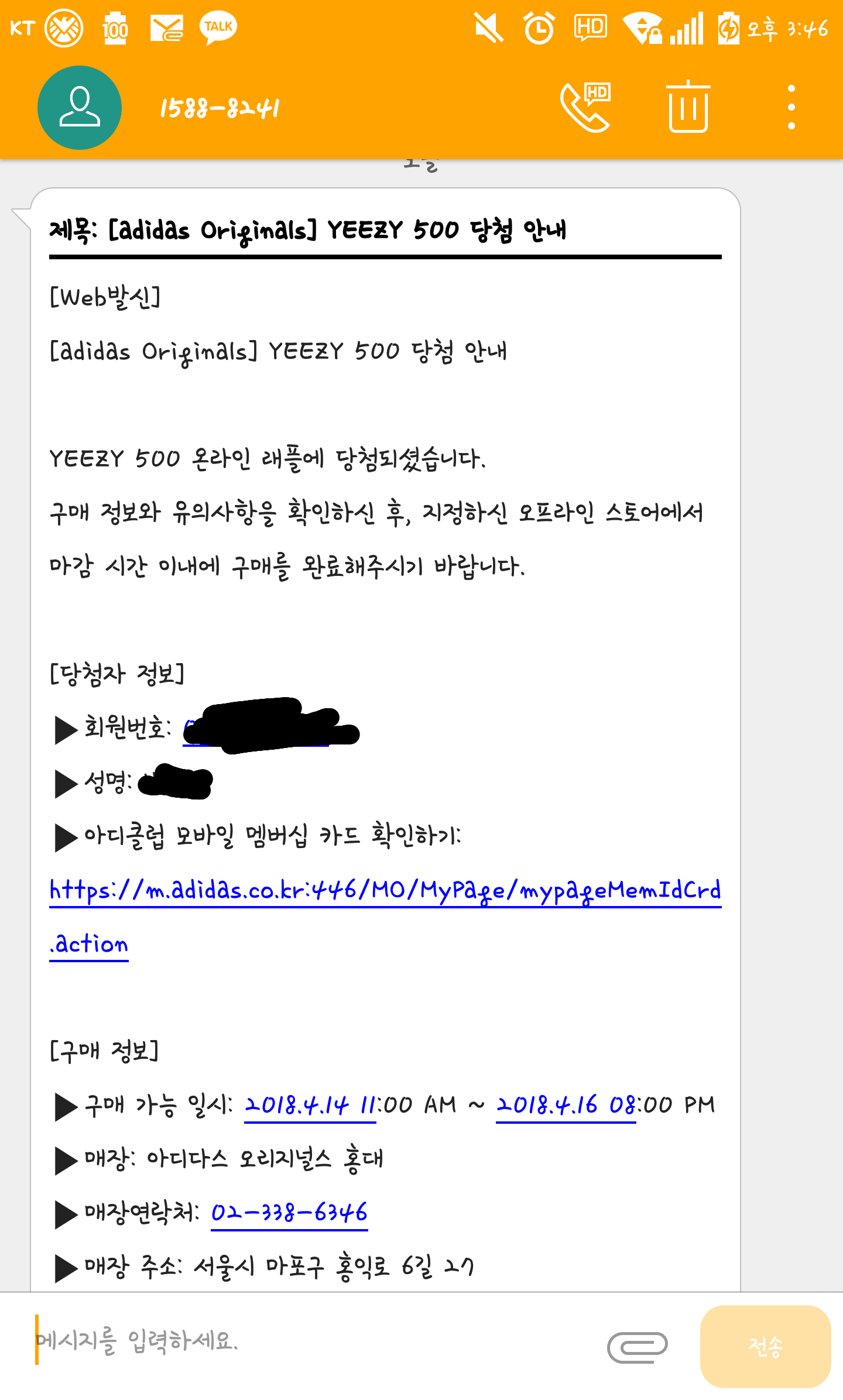Tap the 2018.4.14 11 start date link
The image size is (843, 1400).
tap(310, 1105)
